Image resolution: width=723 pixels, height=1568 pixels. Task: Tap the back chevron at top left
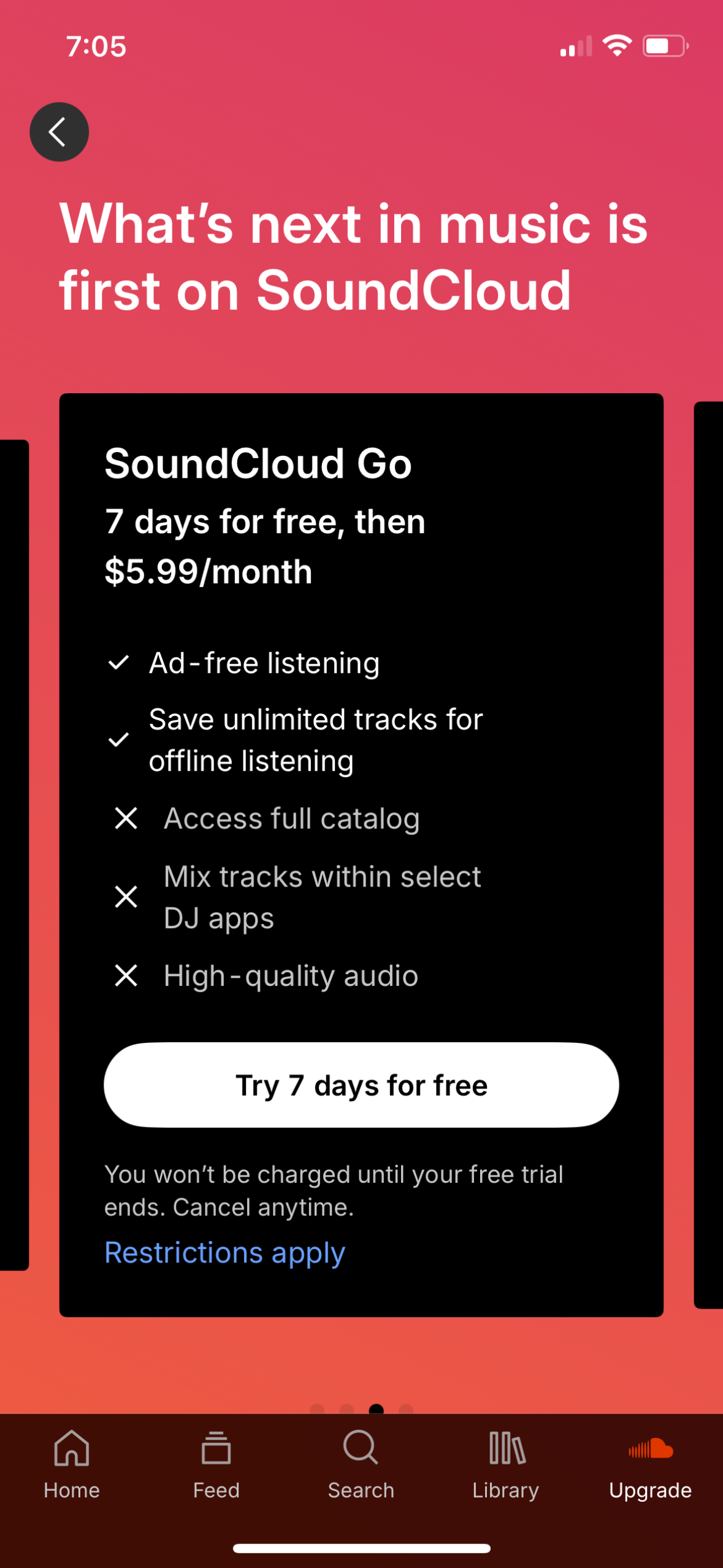coord(59,131)
